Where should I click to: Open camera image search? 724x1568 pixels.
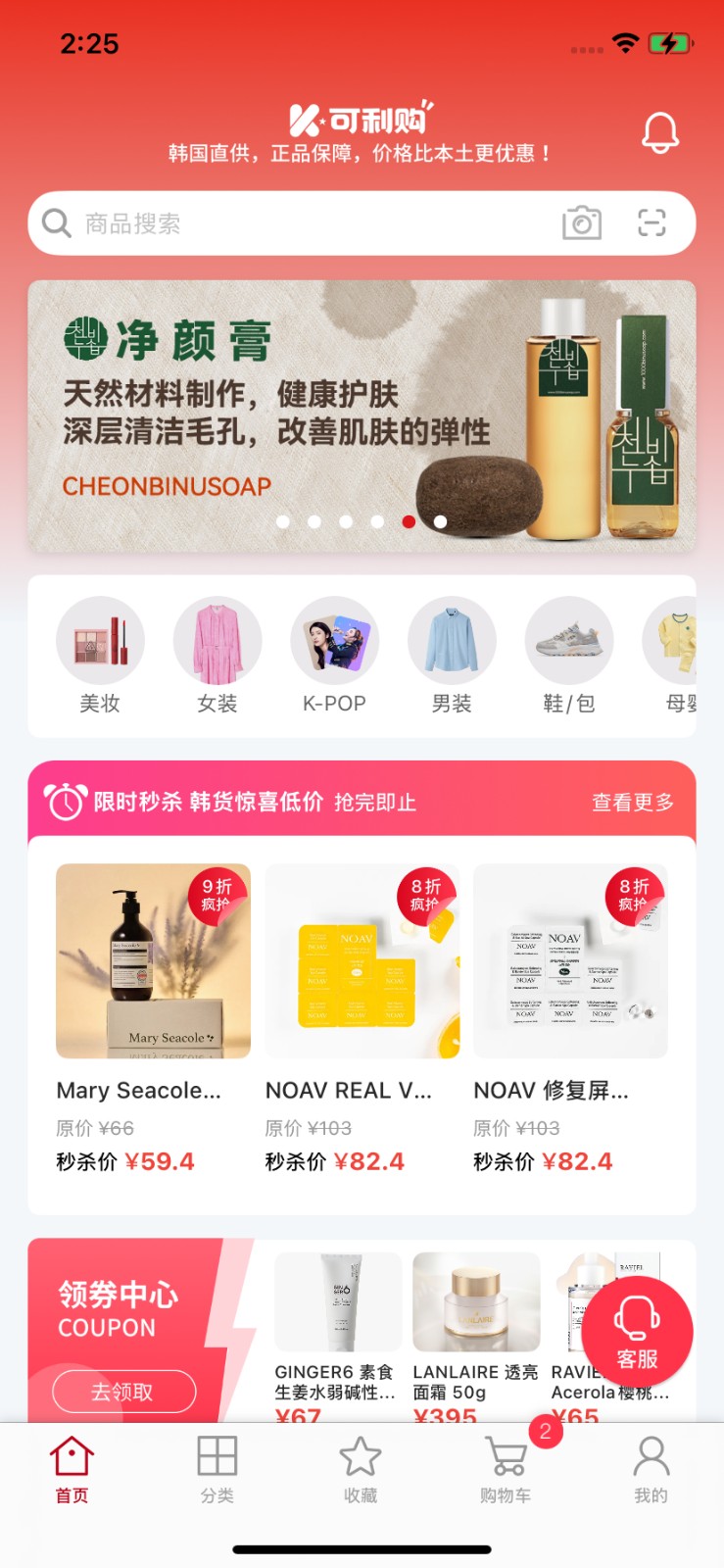pos(581,223)
